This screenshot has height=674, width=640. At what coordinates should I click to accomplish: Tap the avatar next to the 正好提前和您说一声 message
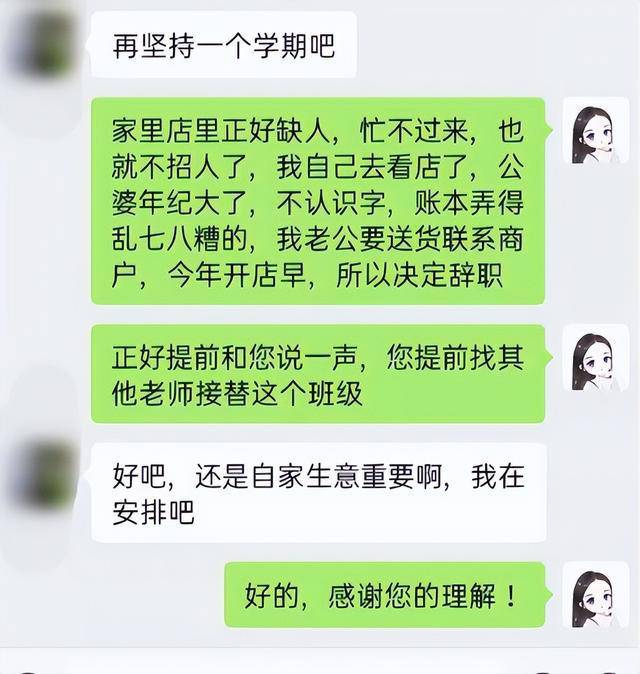coord(595,358)
